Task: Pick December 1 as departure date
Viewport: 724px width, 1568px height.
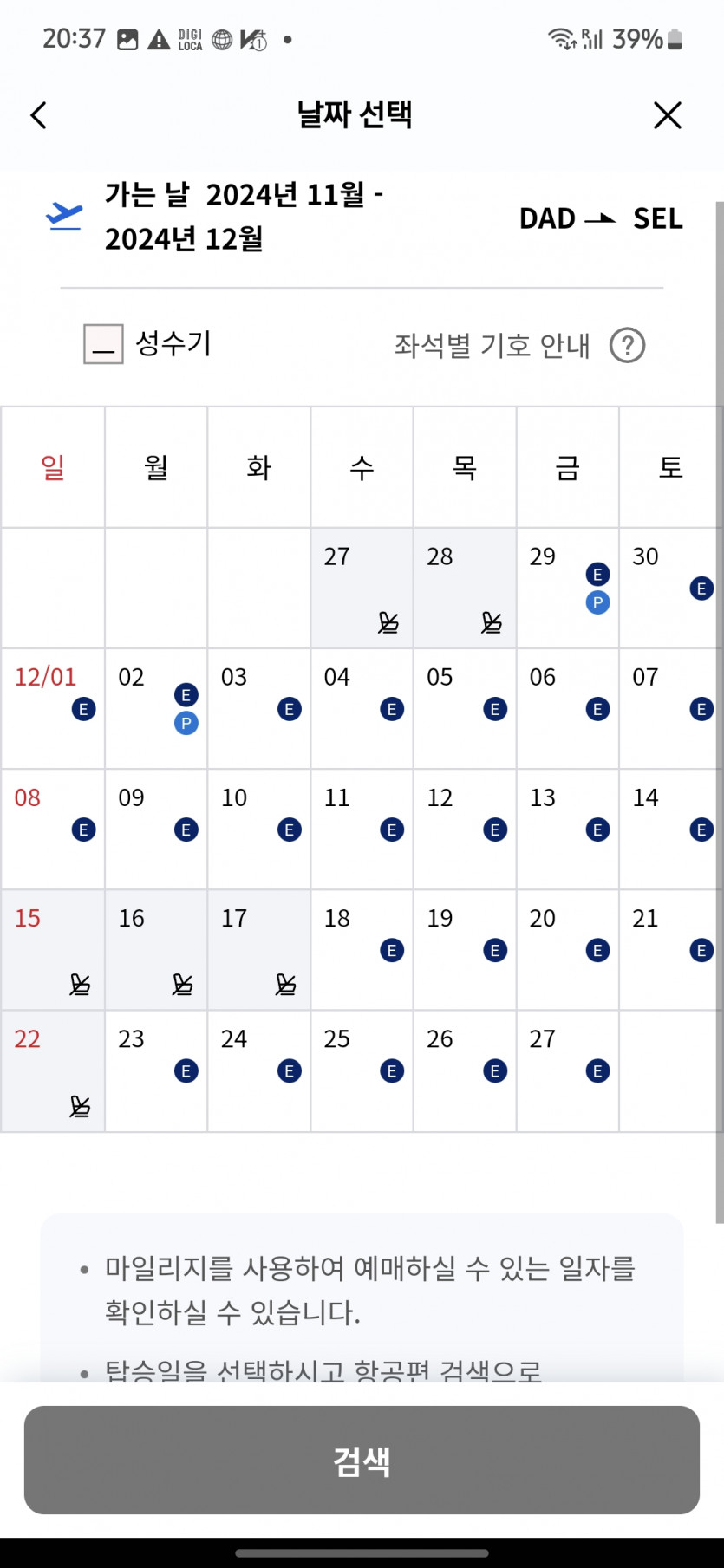Action: point(53,708)
